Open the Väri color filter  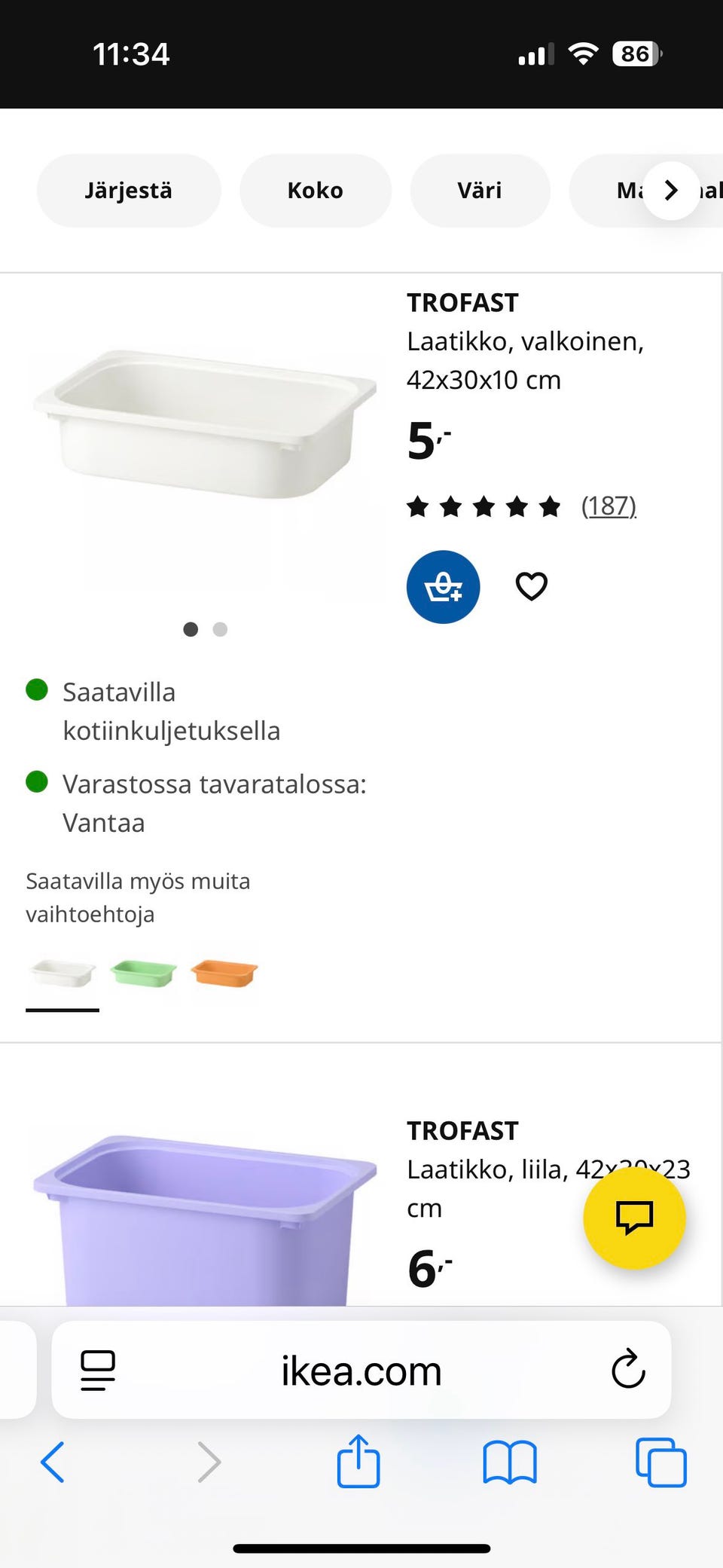480,190
